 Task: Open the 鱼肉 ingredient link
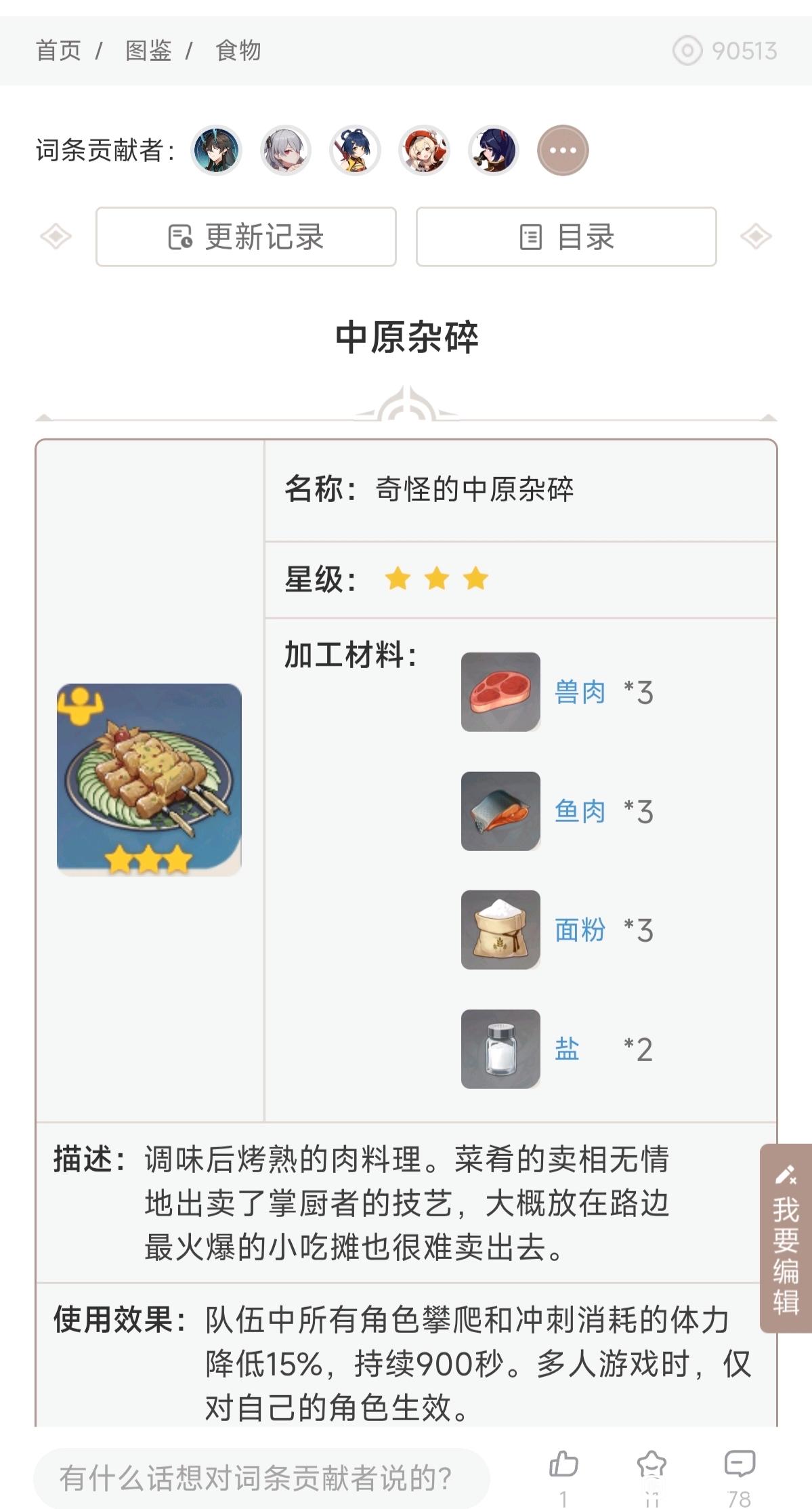coord(580,811)
